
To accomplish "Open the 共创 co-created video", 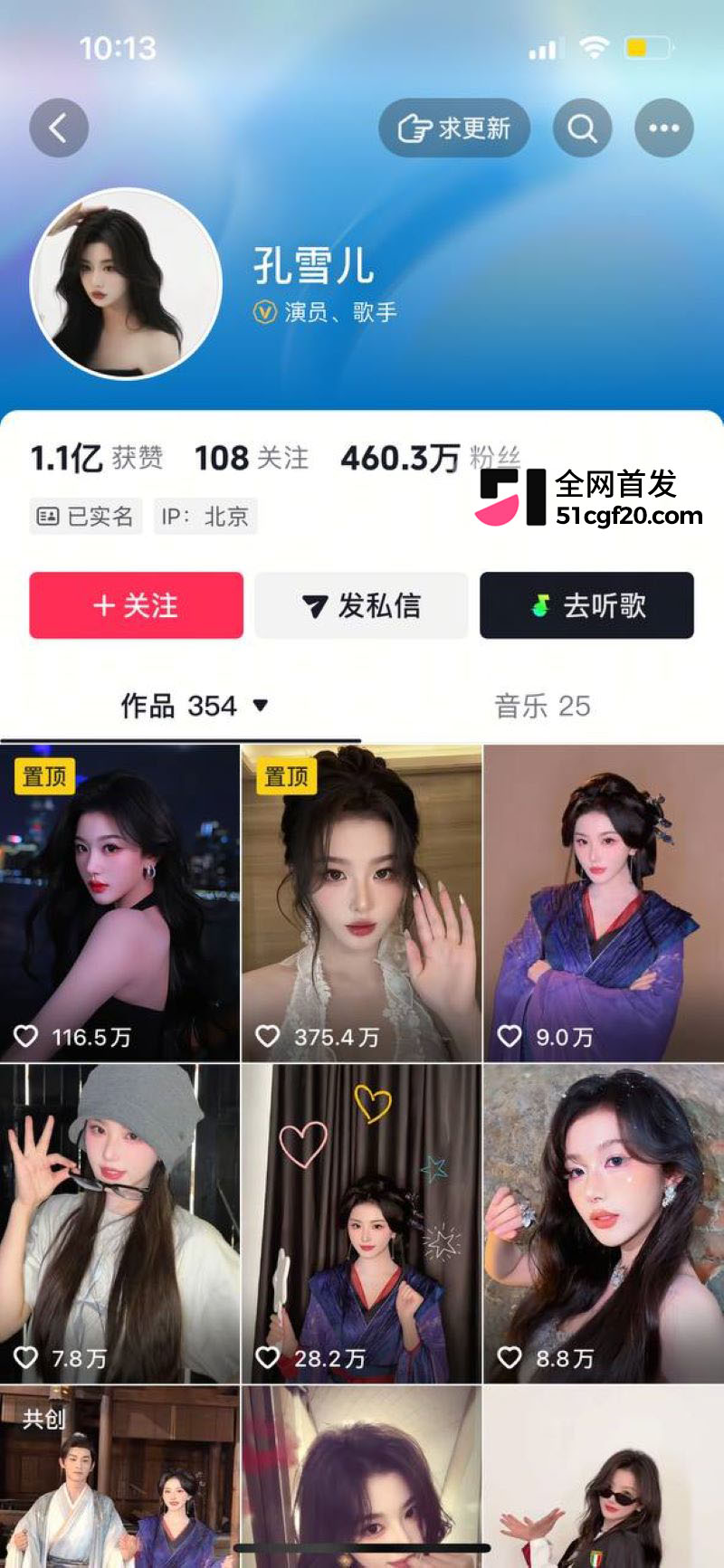I will [119, 1477].
